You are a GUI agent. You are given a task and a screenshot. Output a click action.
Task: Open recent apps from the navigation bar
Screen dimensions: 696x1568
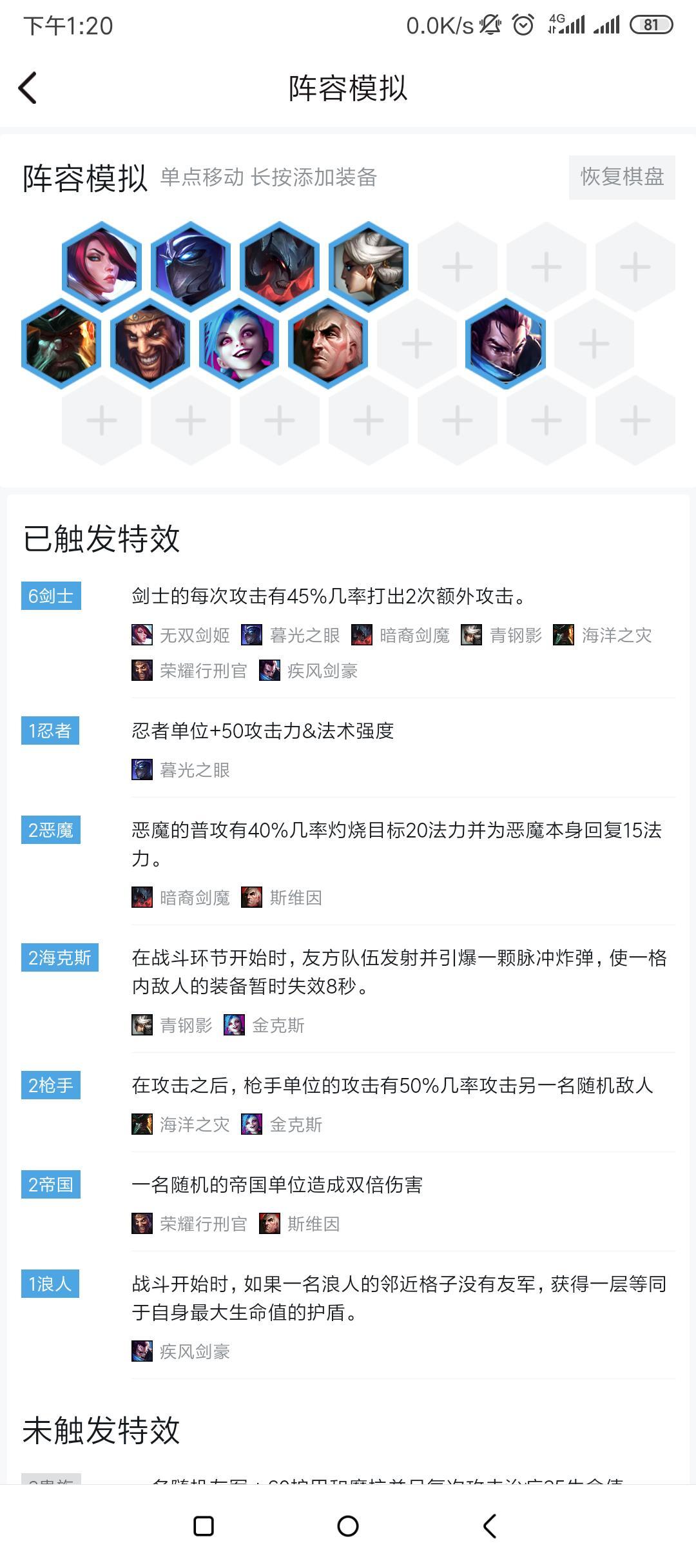pos(204,1526)
